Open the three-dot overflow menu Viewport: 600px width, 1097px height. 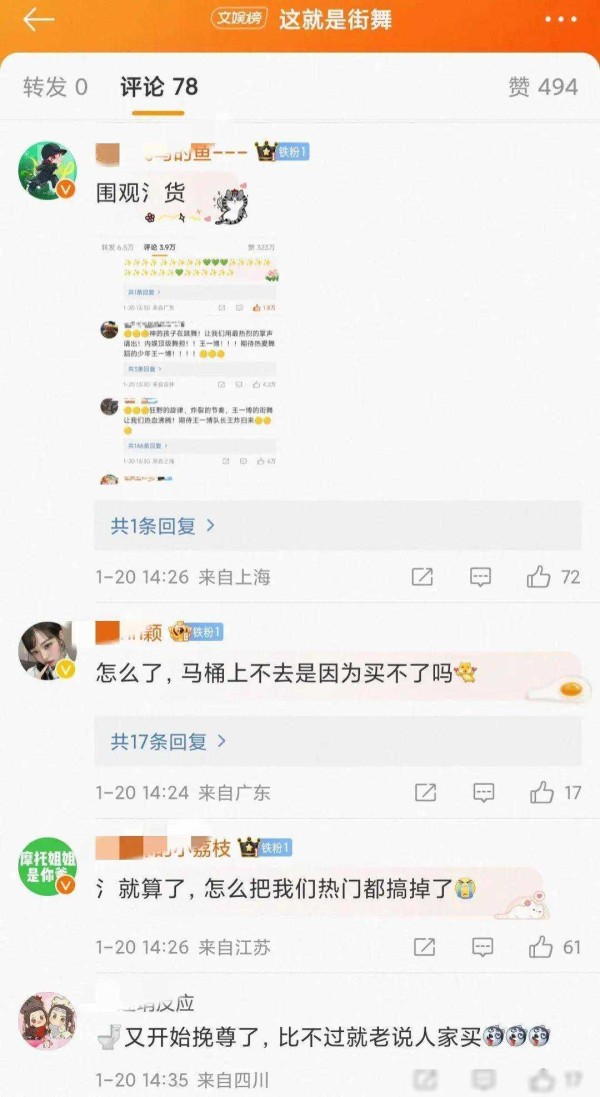(x=561, y=20)
